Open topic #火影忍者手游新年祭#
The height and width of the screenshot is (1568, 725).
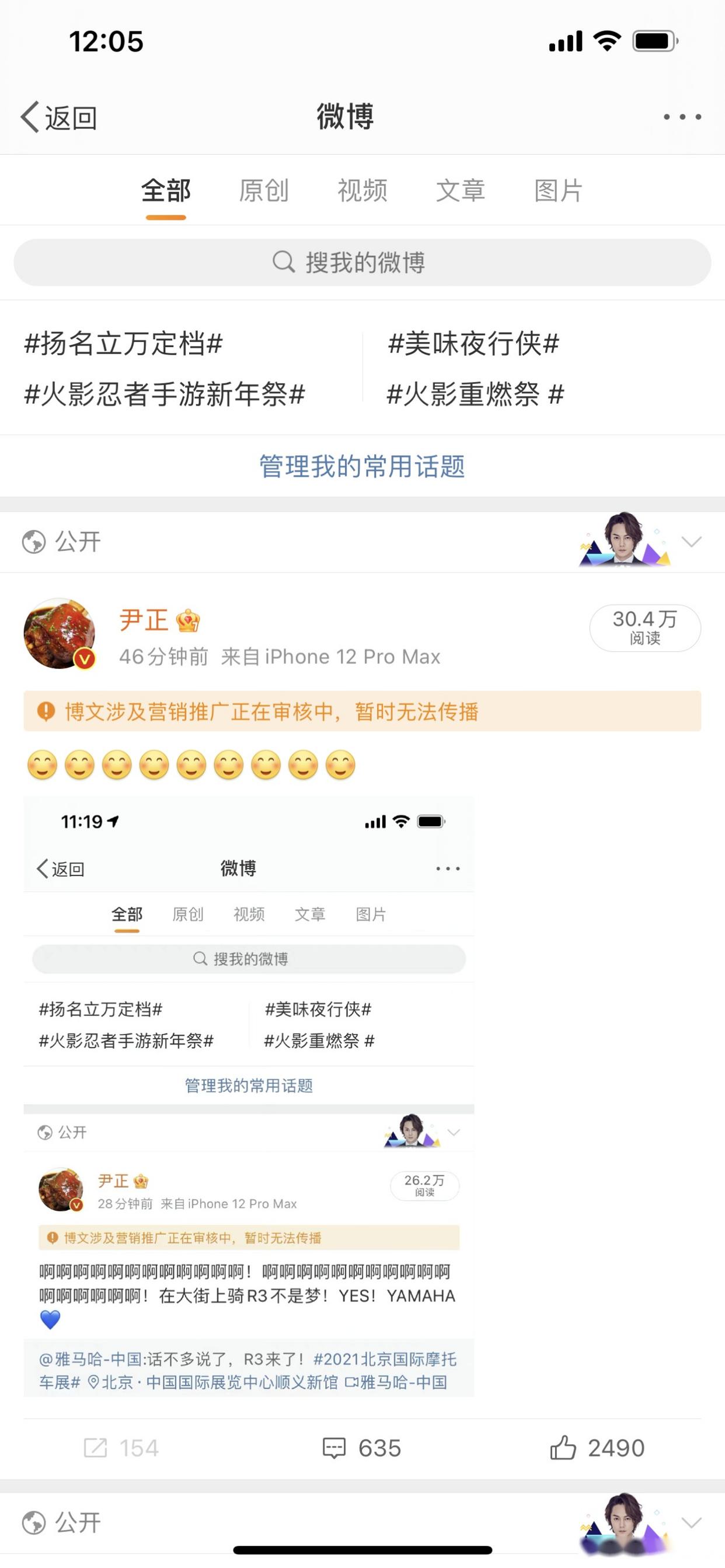pos(165,394)
